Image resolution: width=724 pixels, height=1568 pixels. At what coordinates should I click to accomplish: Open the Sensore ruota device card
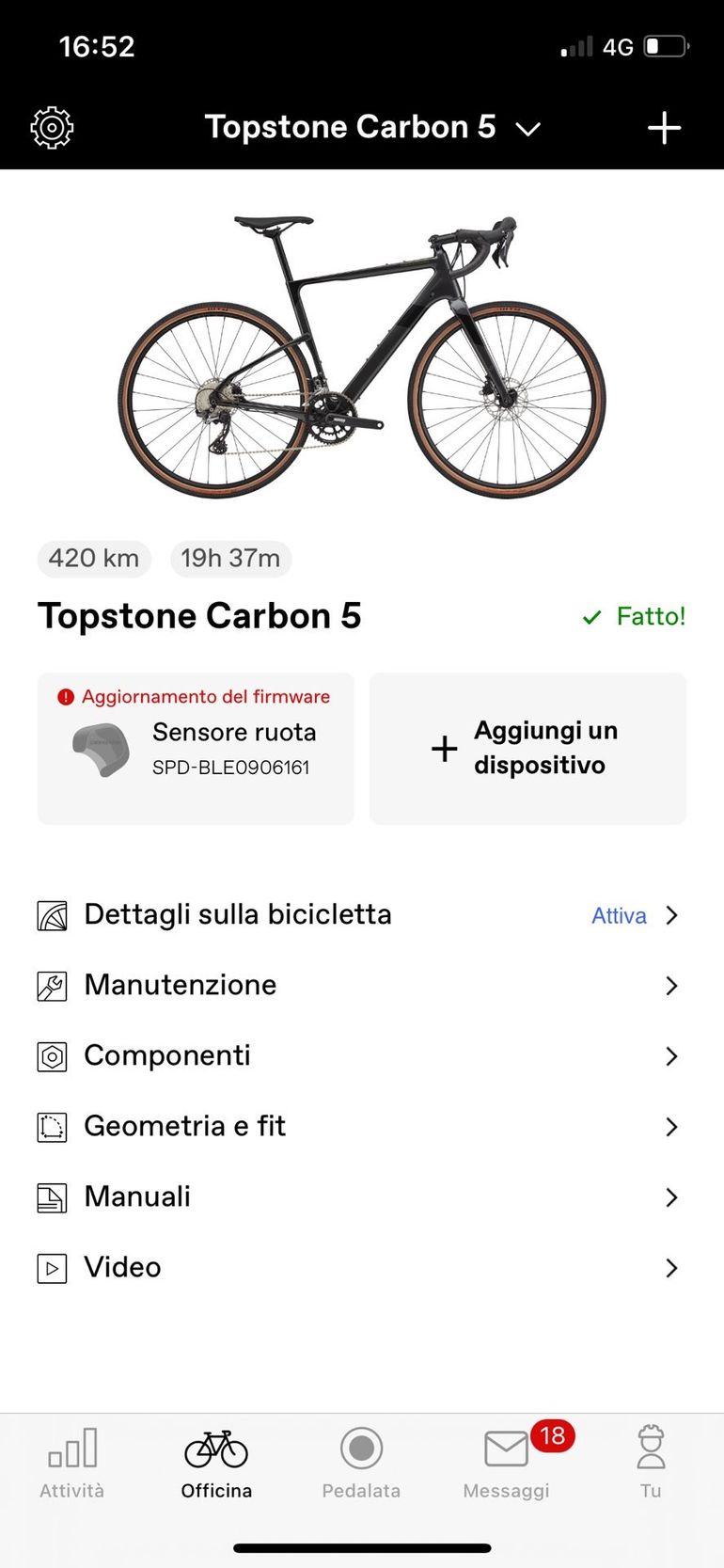tap(196, 749)
